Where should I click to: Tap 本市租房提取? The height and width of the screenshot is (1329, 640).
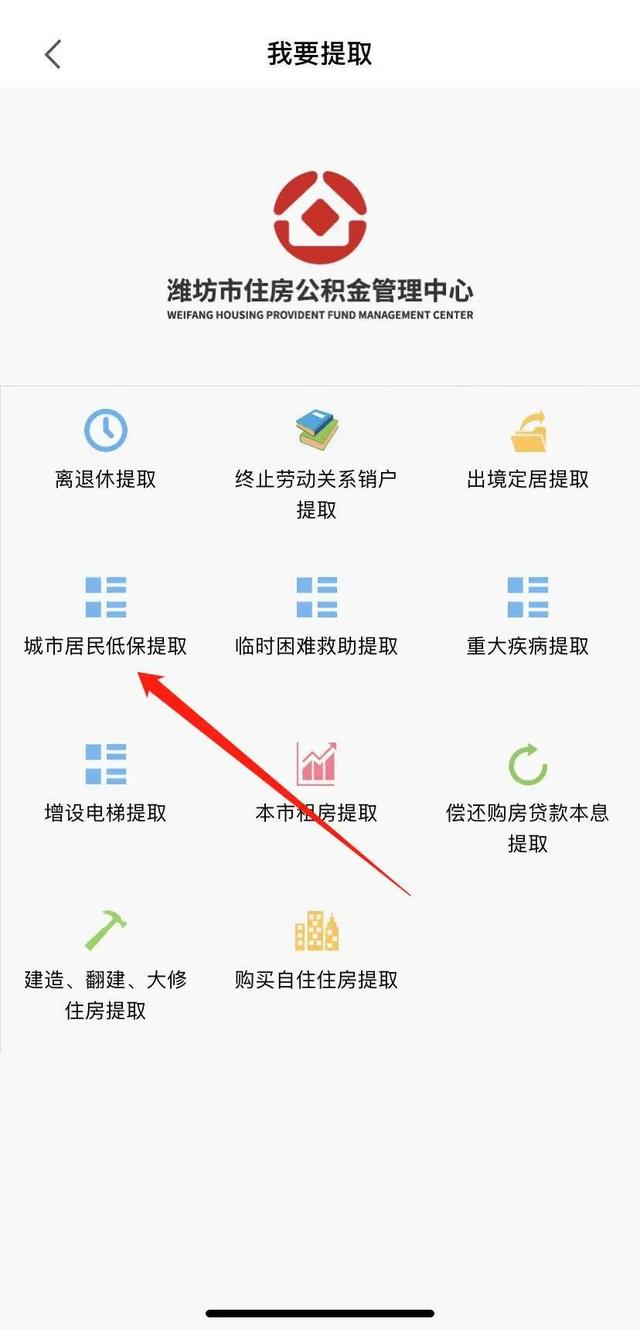(317, 783)
